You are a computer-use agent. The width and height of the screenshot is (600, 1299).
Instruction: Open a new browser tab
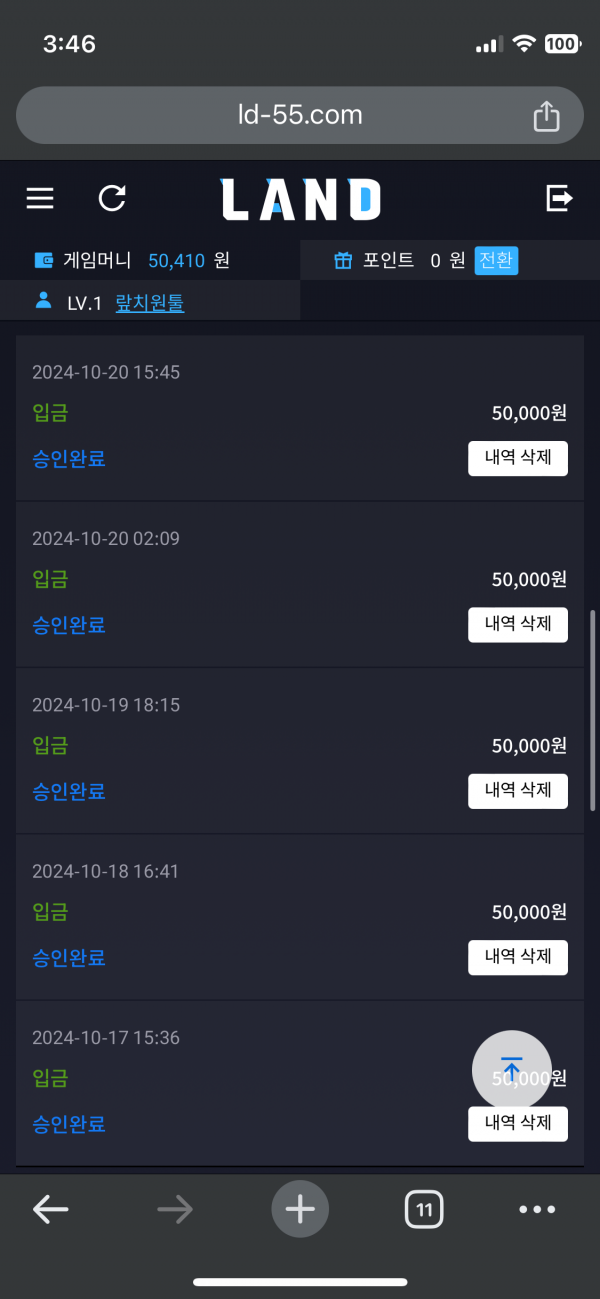(x=300, y=1209)
